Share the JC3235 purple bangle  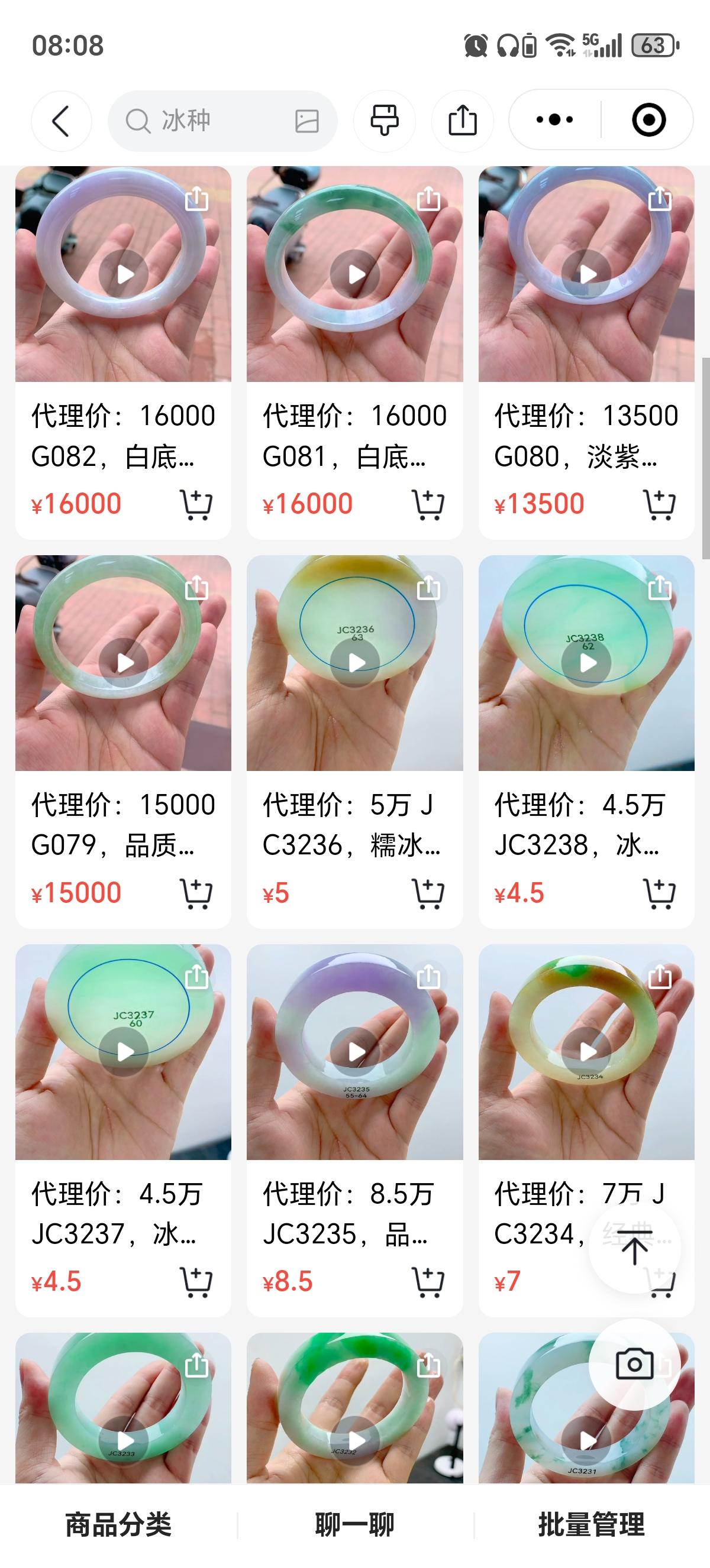click(428, 977)
